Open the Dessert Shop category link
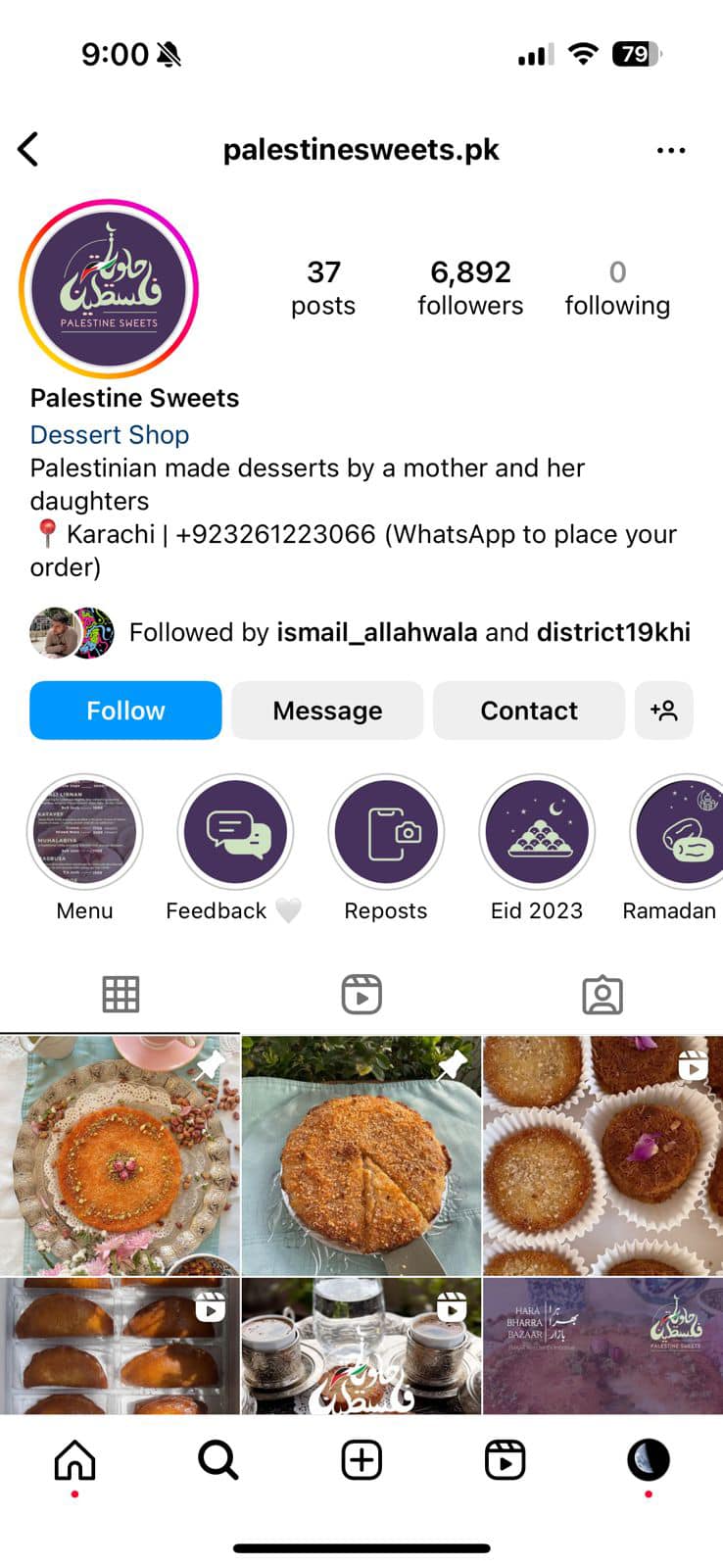The width and height of the screenshot is (723, 1568). coord(110,435)
